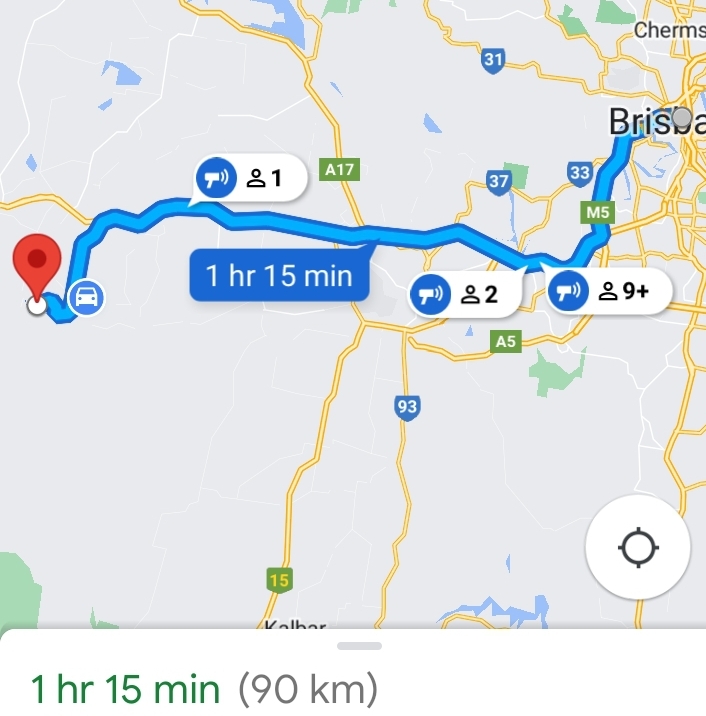Tap the blue car icon on the route
Screen dimensions: 706x716
(x=87, y=296)
